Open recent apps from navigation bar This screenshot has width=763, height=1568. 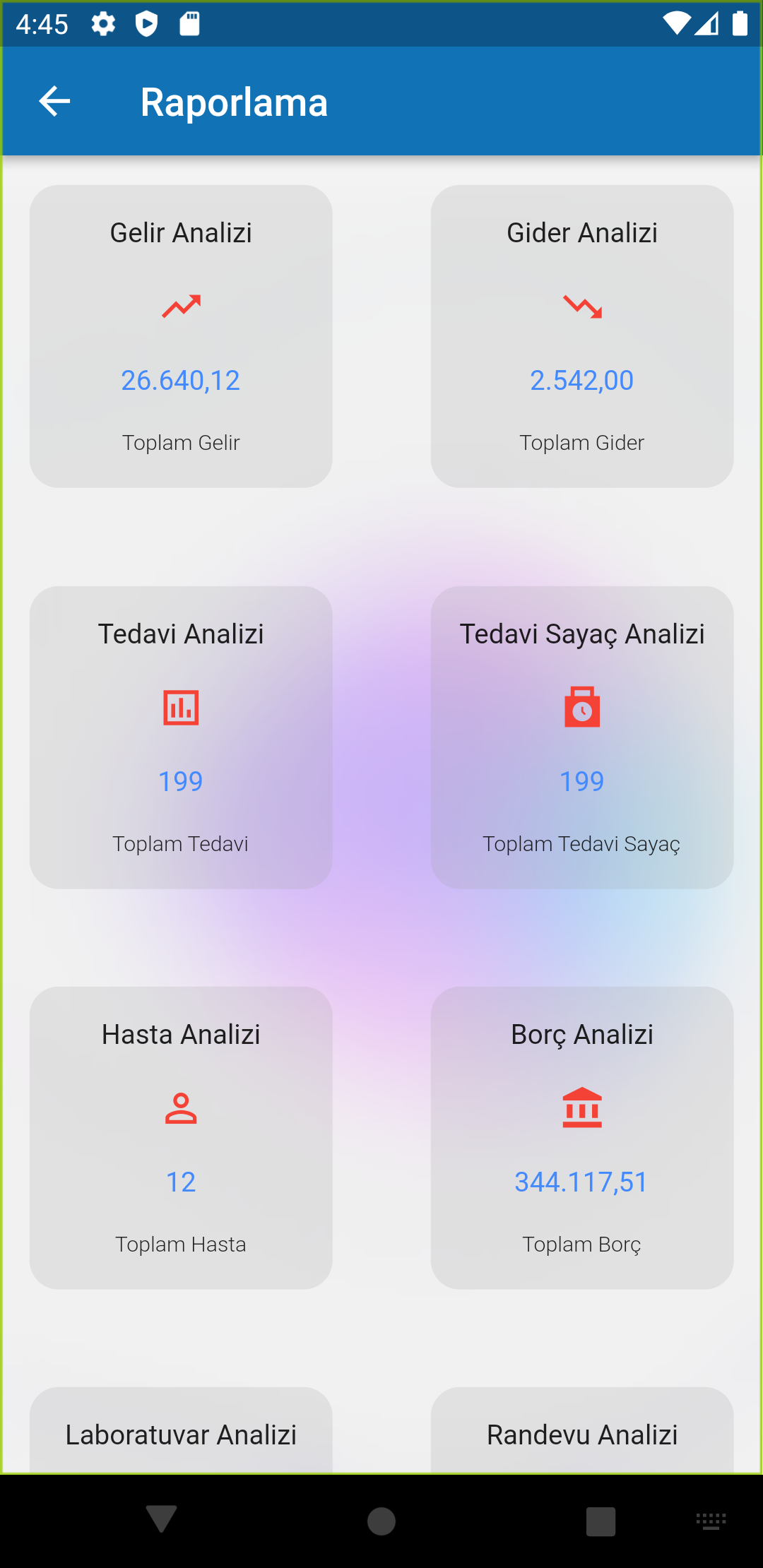[601, 1521]
